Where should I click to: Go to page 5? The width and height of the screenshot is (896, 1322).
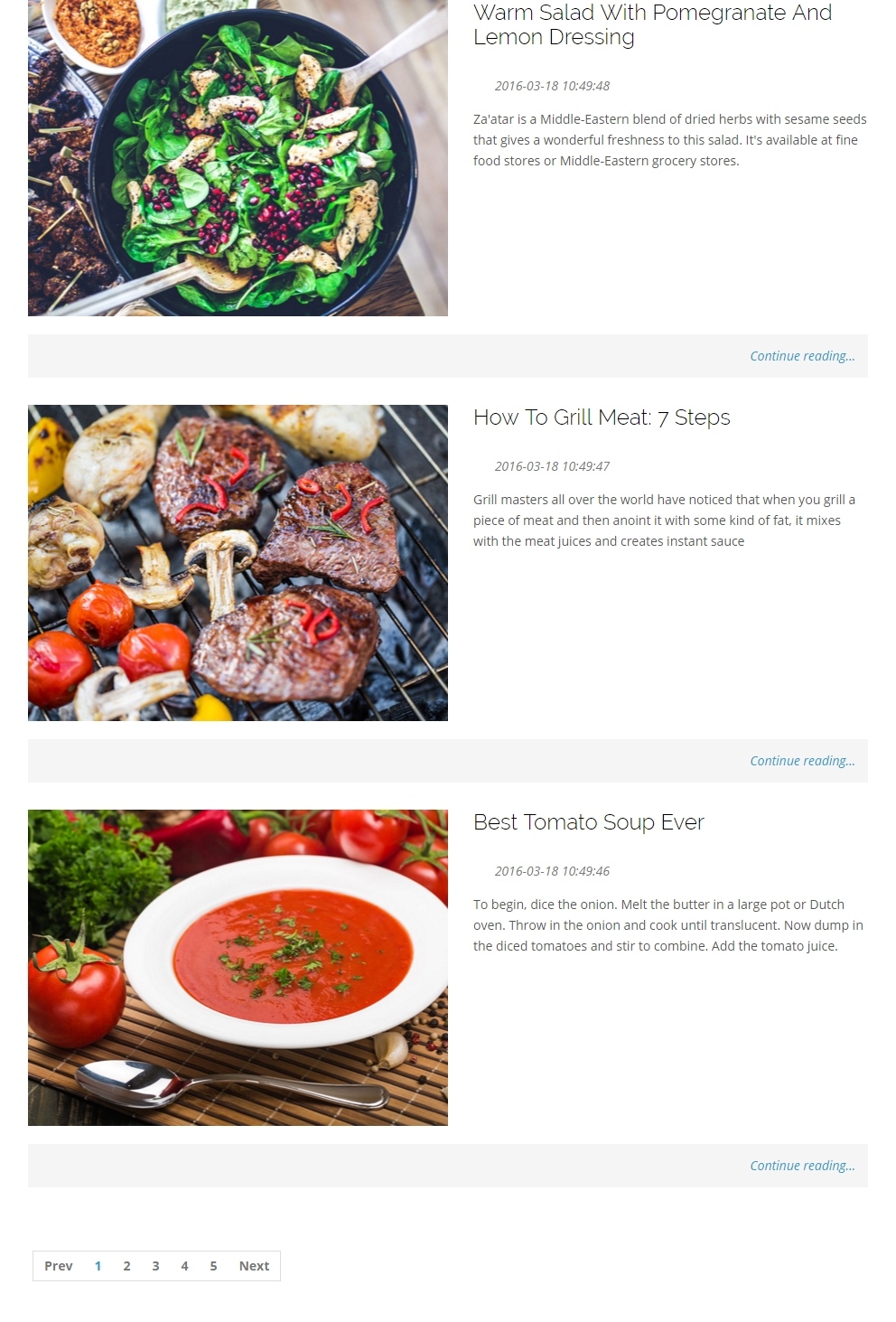click(x=213, y=1266)
